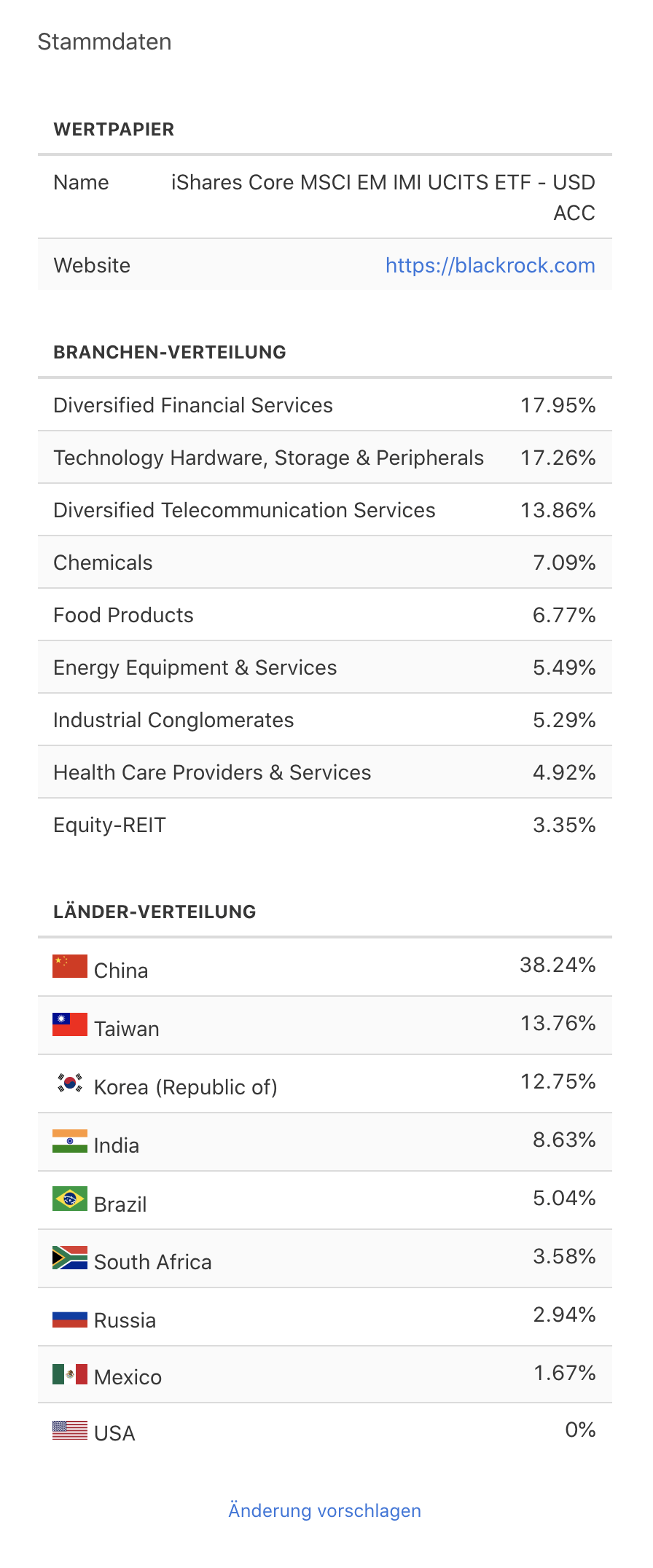Tap Änderung vorschlagen to suggest a change
The width and height of the screenshot is (653, 1568).
coord(325,1510)
